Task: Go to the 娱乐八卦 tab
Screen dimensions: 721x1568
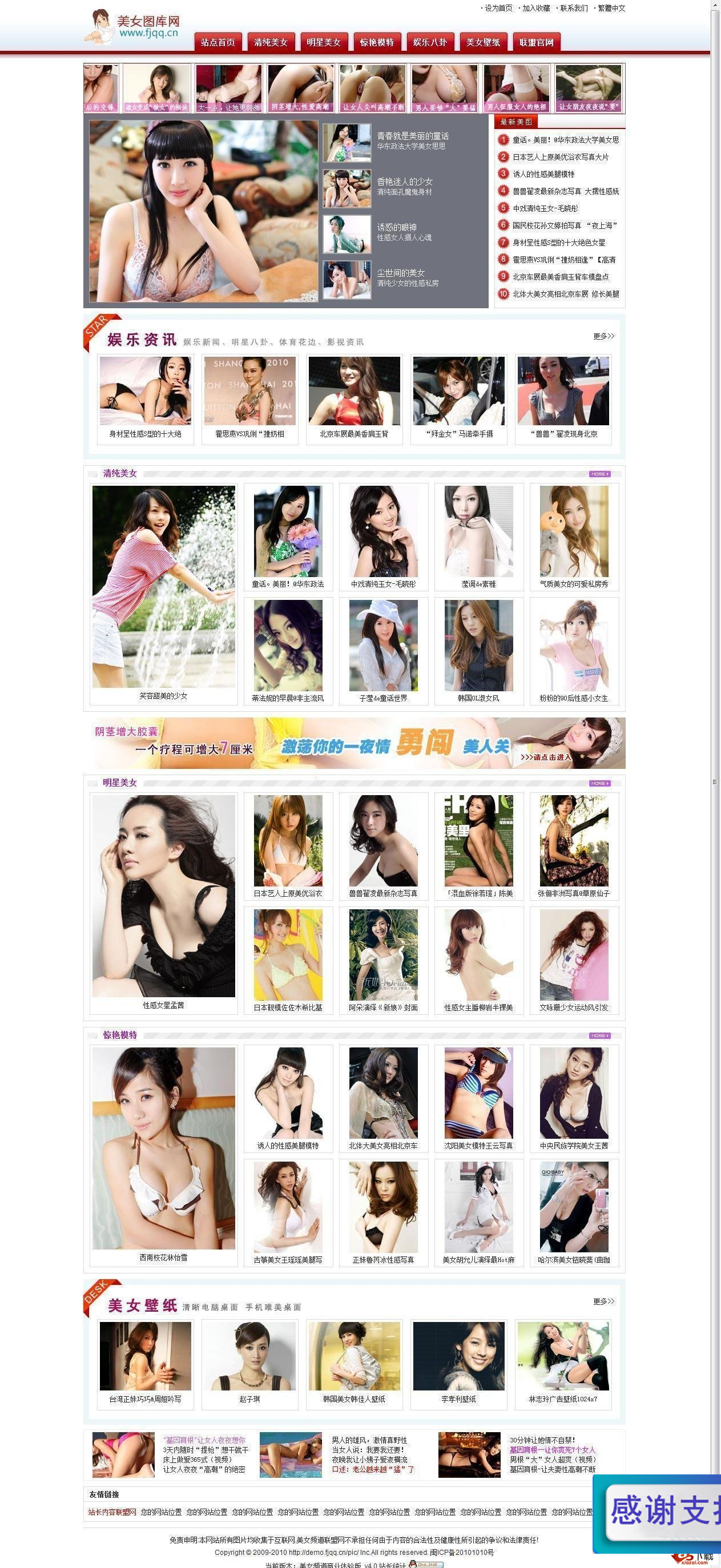Action: (429, 43)
